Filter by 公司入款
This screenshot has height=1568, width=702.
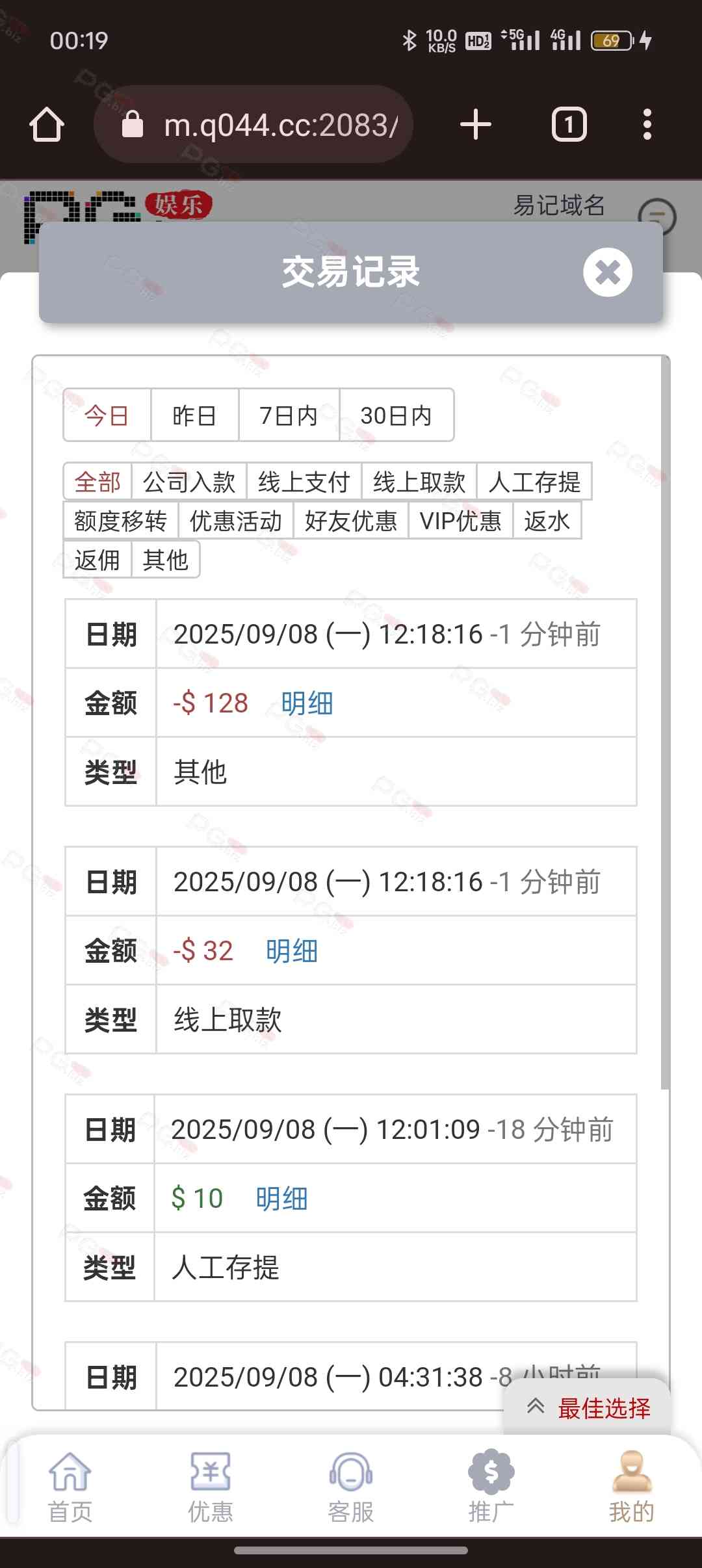pos(188,482)
